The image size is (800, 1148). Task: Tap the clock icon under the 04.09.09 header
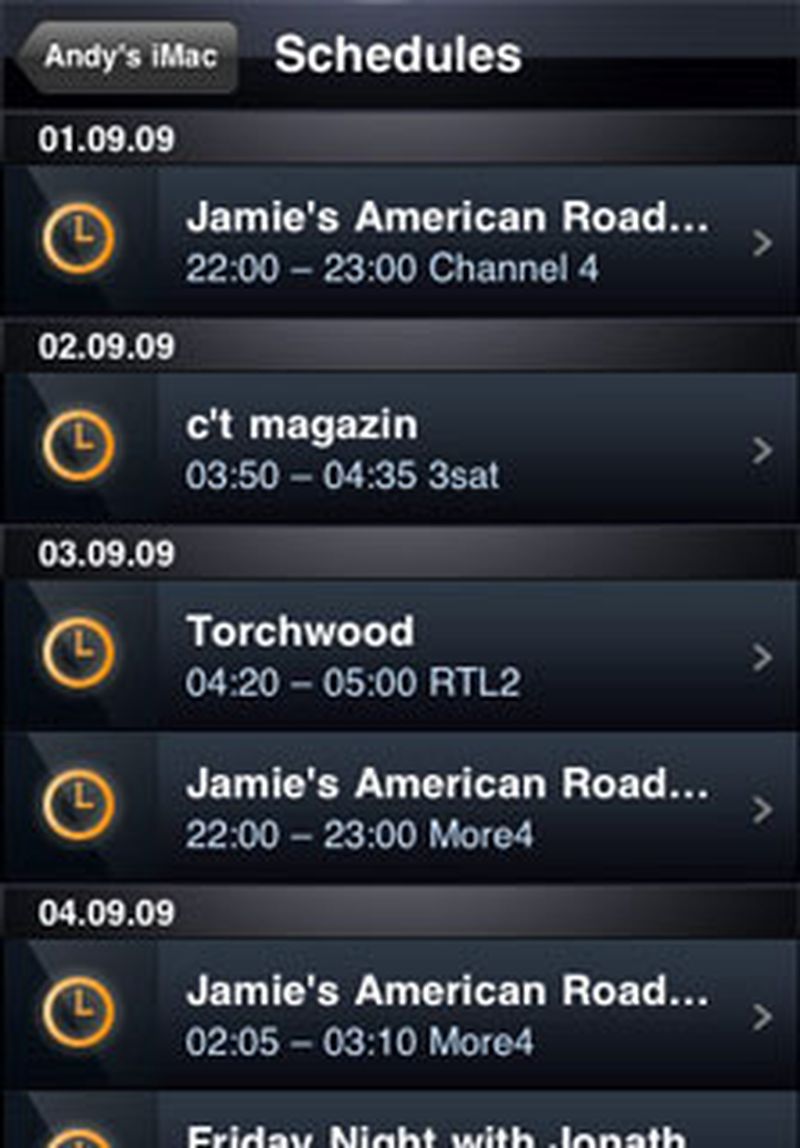(x=80, y=1010)
